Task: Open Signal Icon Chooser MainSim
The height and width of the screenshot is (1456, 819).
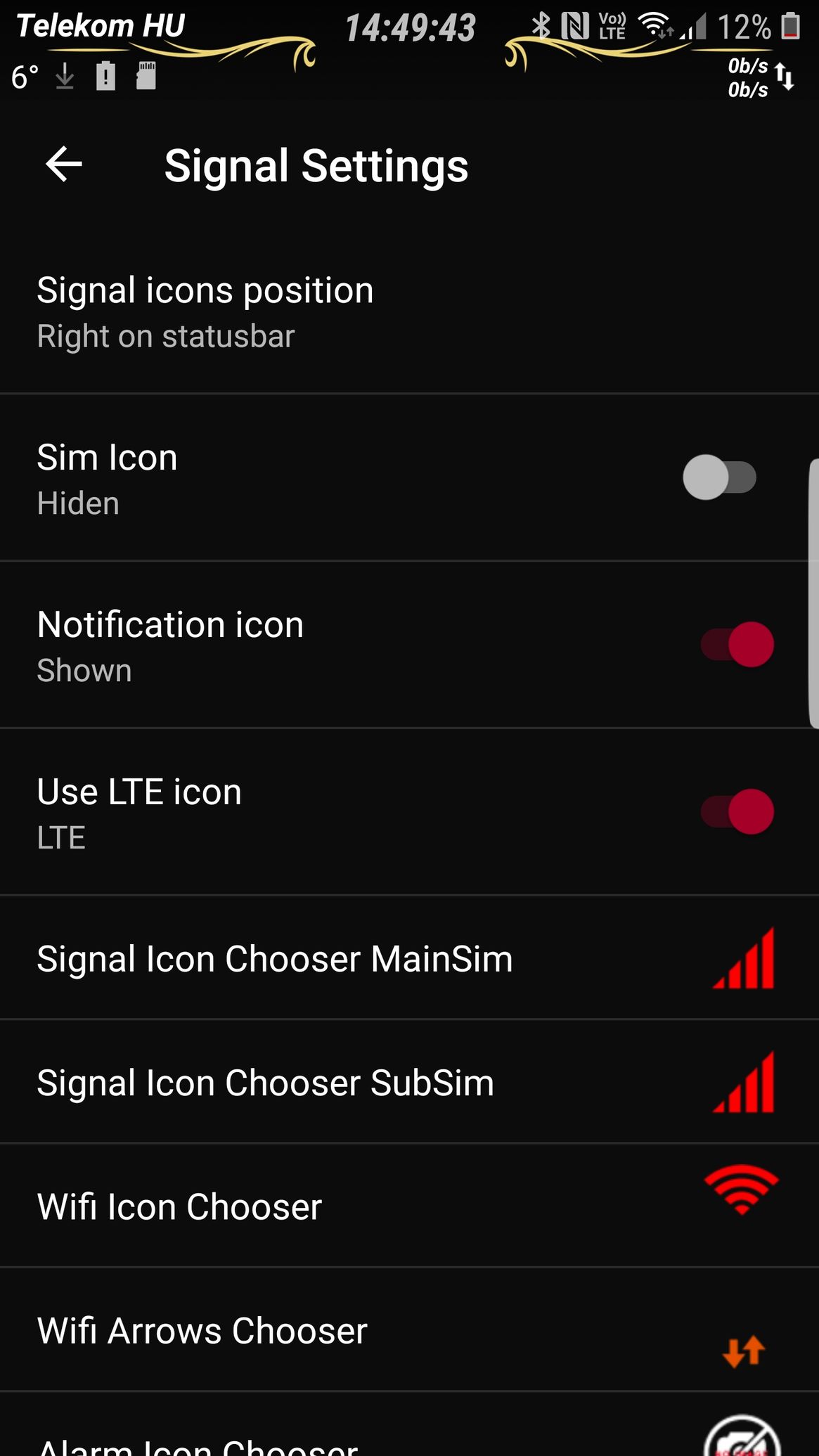Action: pyautogui.click(x=409, y=958)
